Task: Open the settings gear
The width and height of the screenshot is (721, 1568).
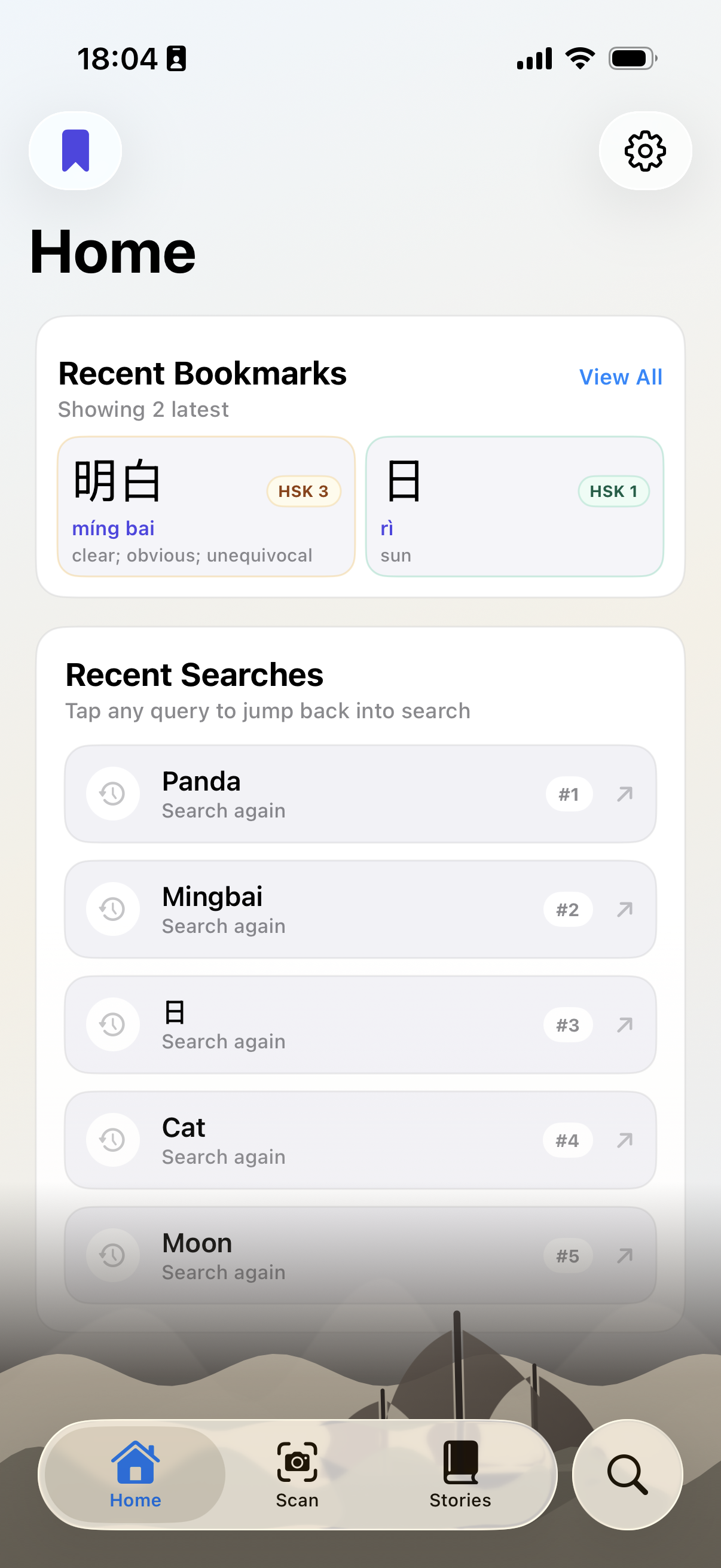Action: 644,151
